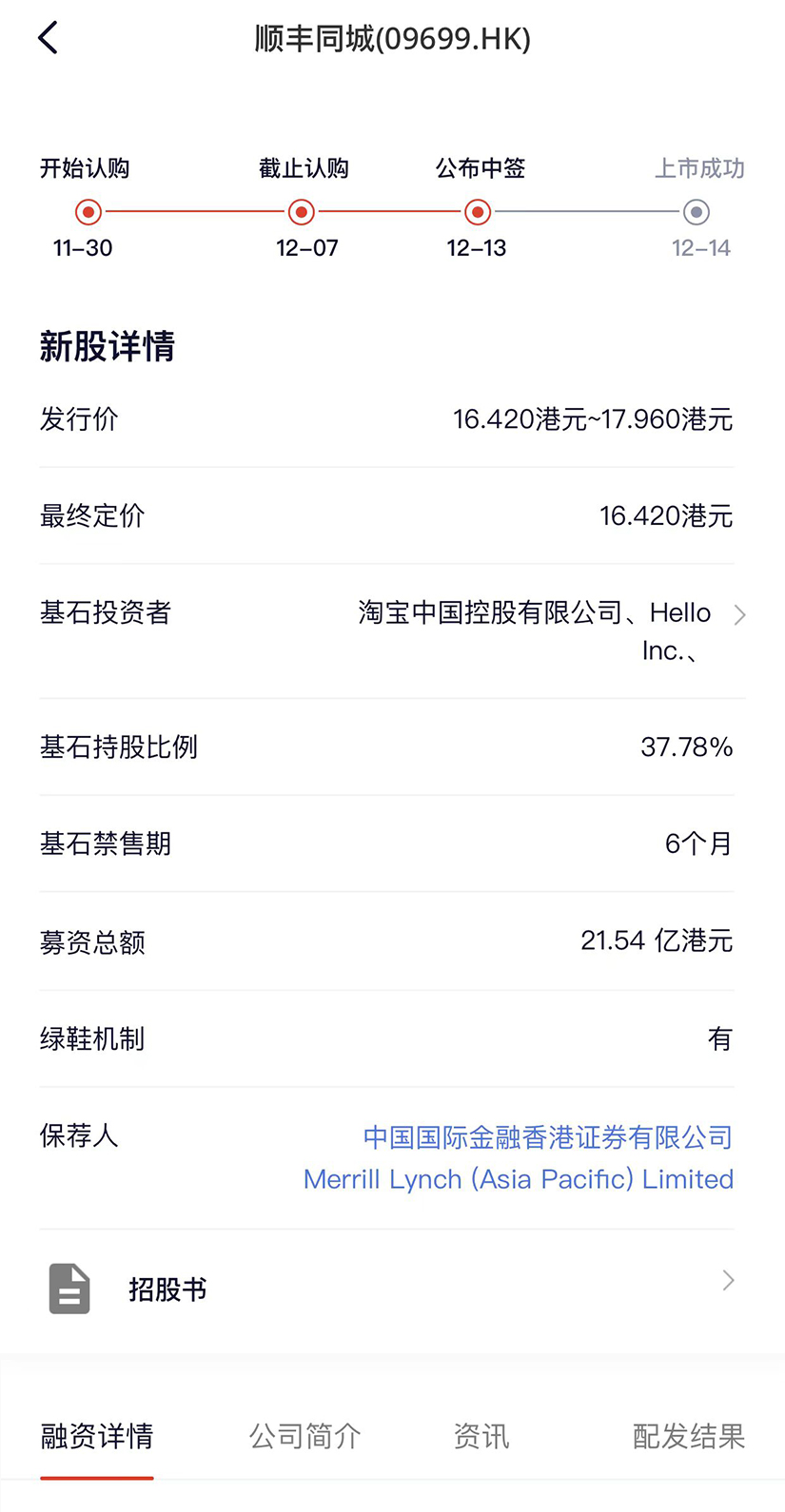785x1512 pixels.
Task: Switch to the 公司简介 tab
Action: pyautogui.click(x=305, y=1436)
